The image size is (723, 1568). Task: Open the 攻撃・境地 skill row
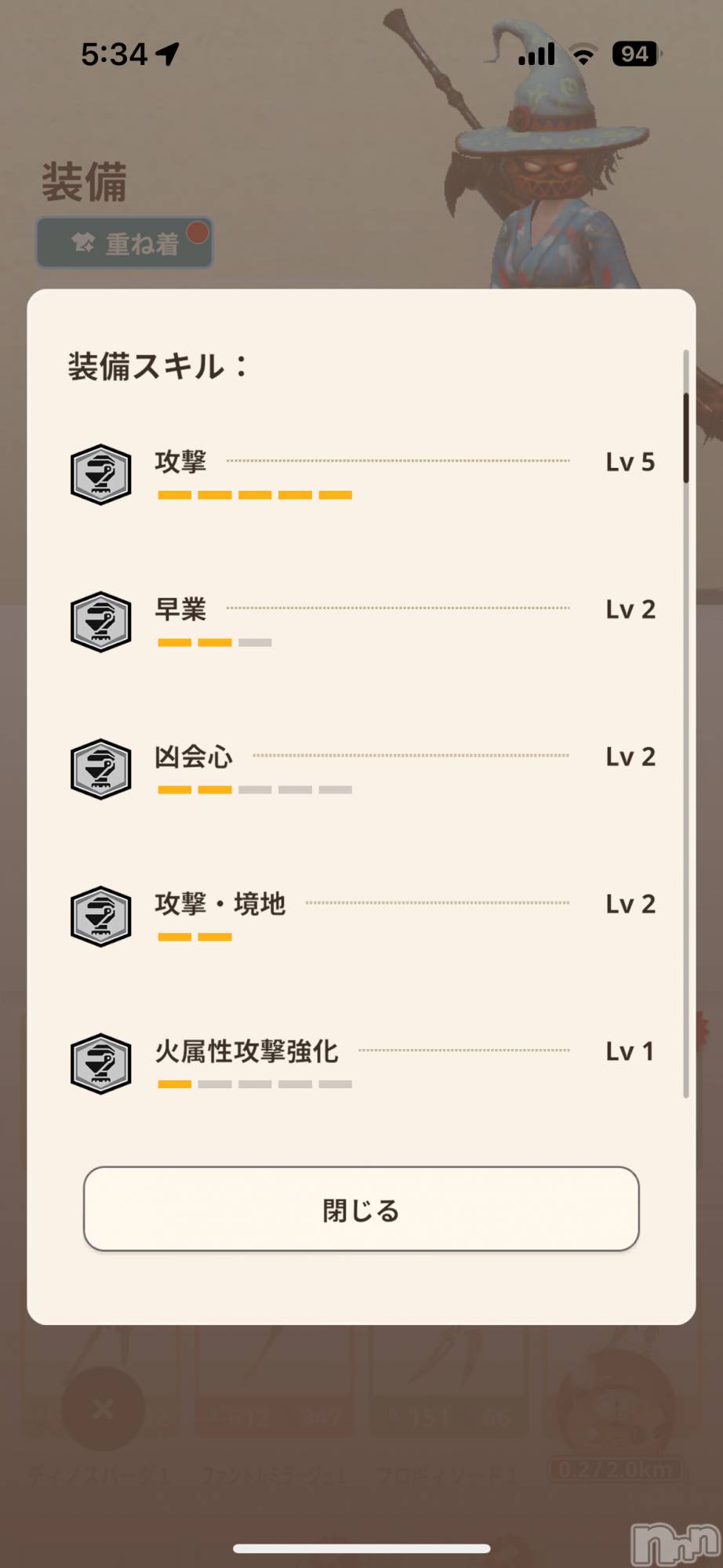click(x=361, y=915)
